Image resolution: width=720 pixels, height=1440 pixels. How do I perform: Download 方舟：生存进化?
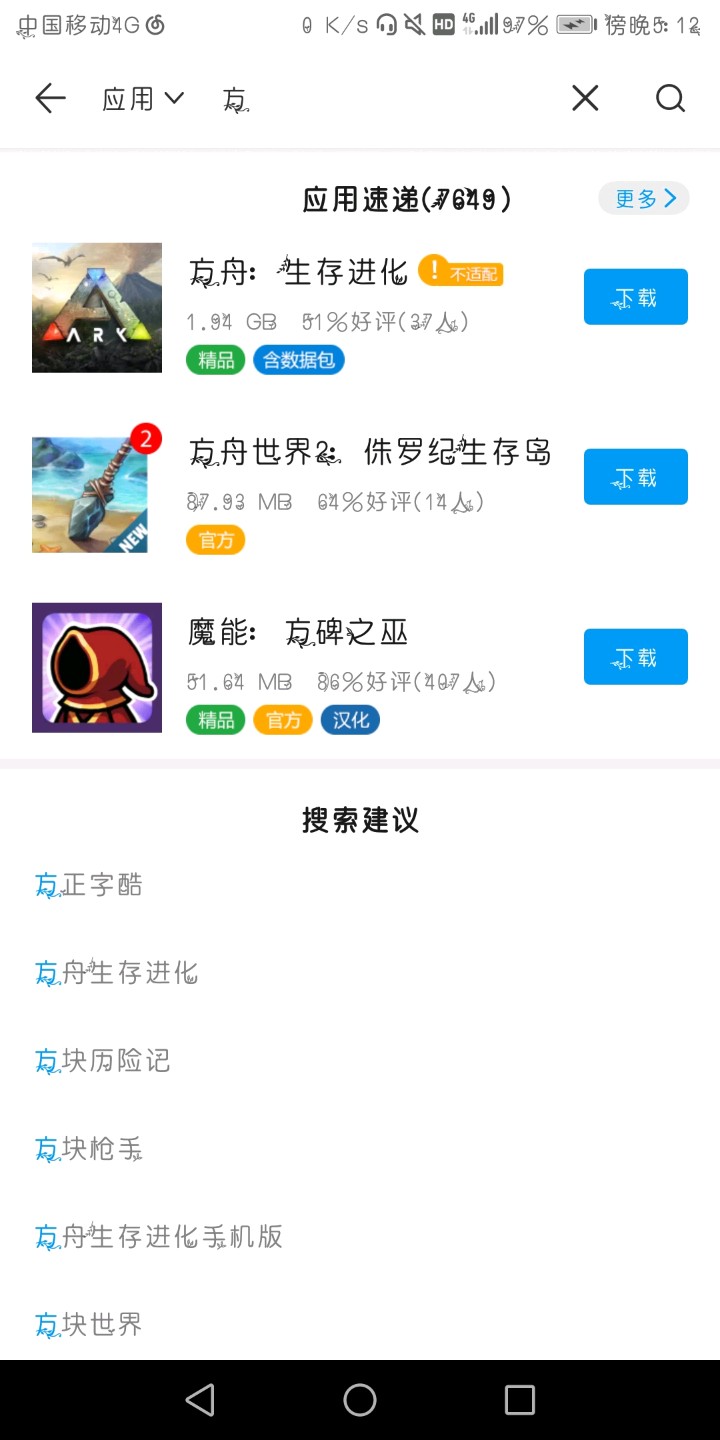[635, 297]
